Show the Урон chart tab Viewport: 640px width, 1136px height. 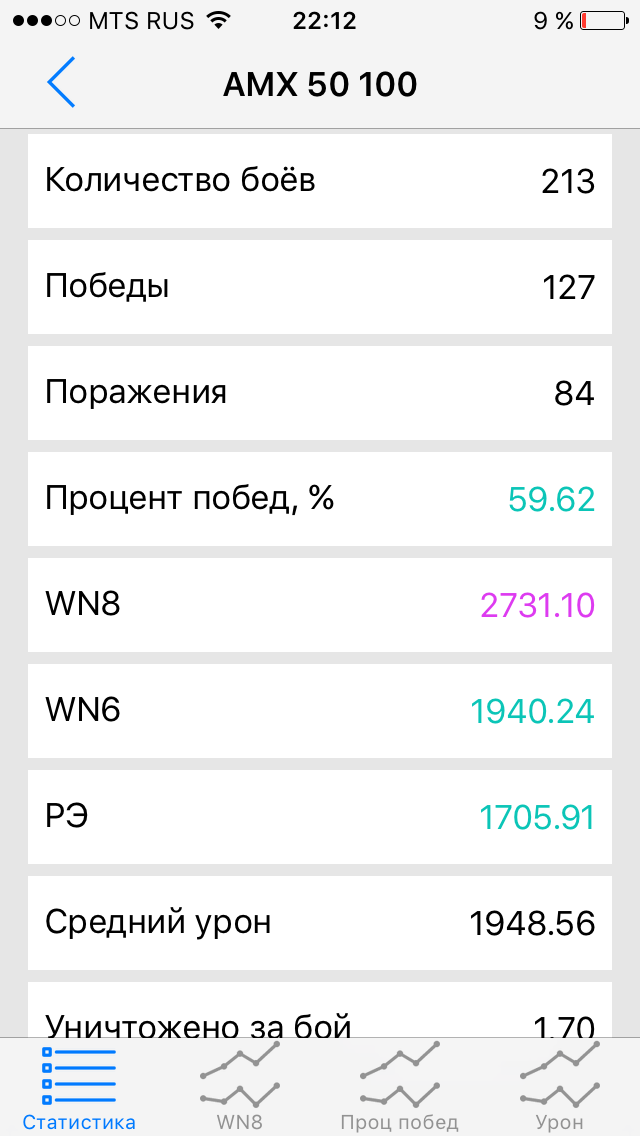point(559,1087)
